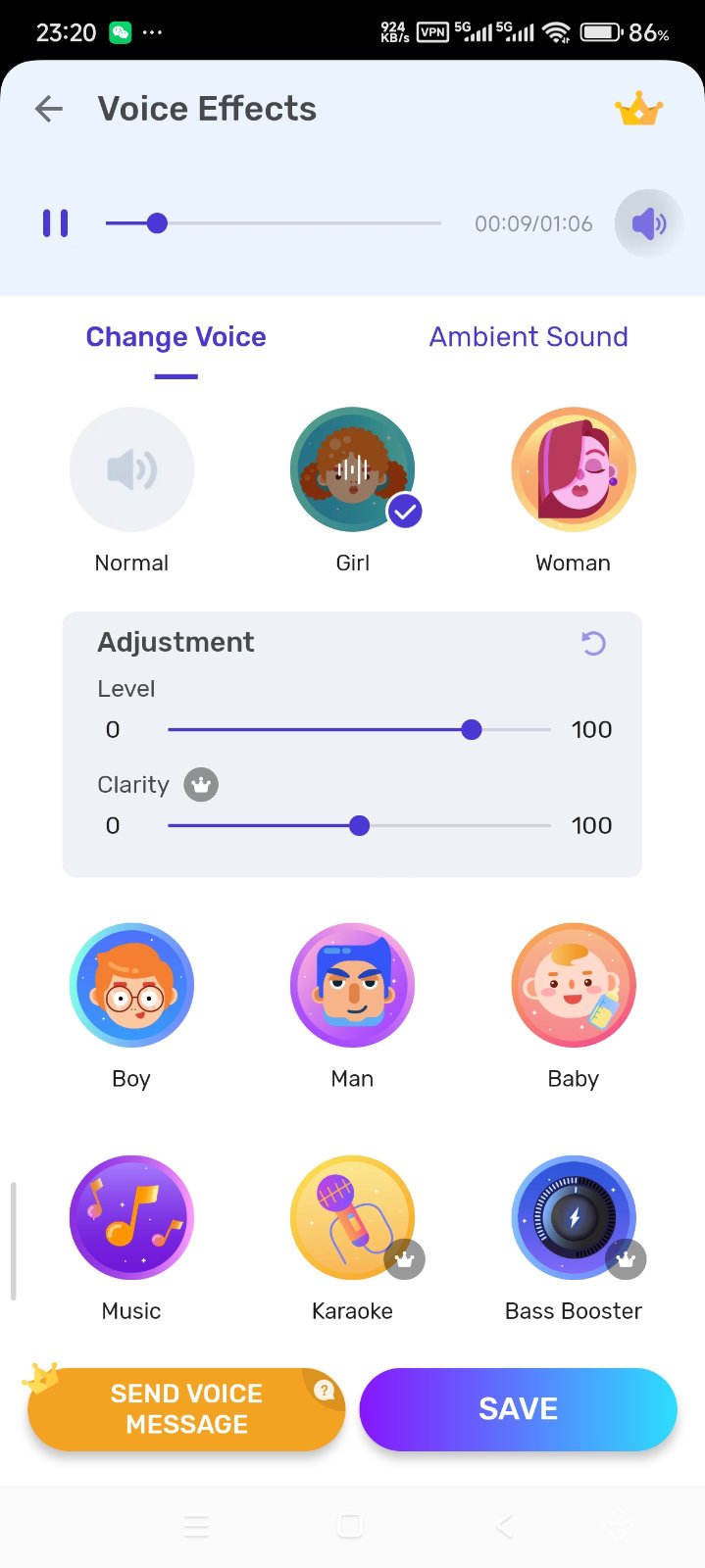Save the edited voice recording

[518, 1408]
